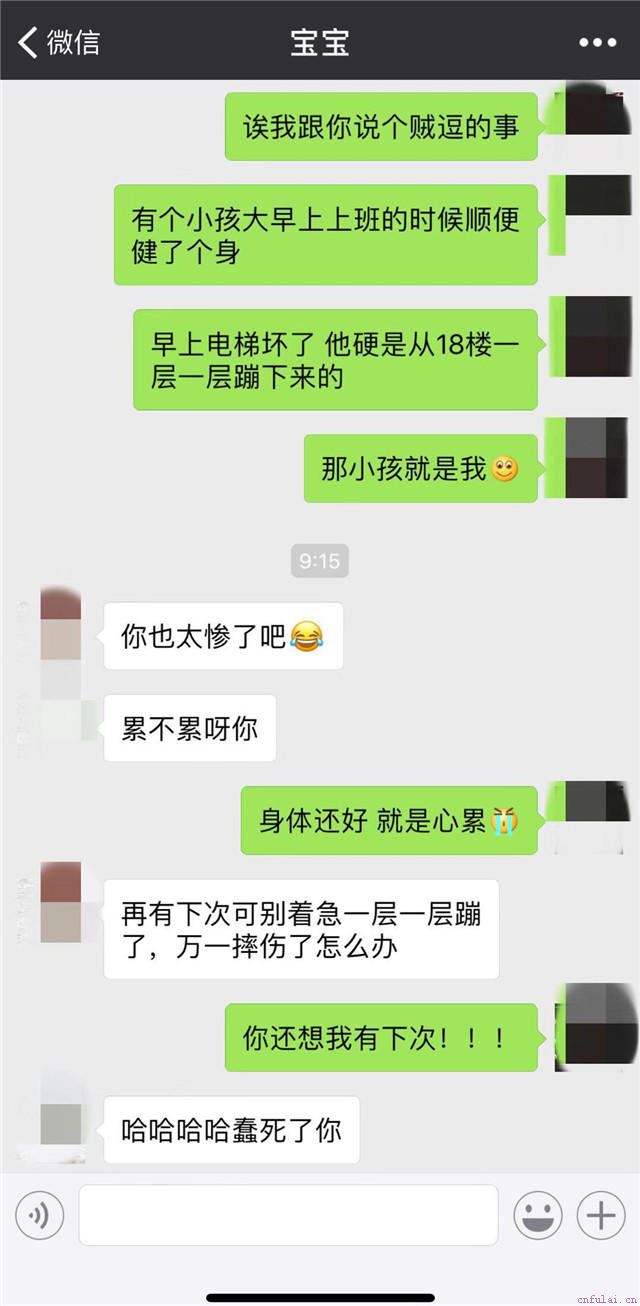Open the plus attachments menu

600,1216
